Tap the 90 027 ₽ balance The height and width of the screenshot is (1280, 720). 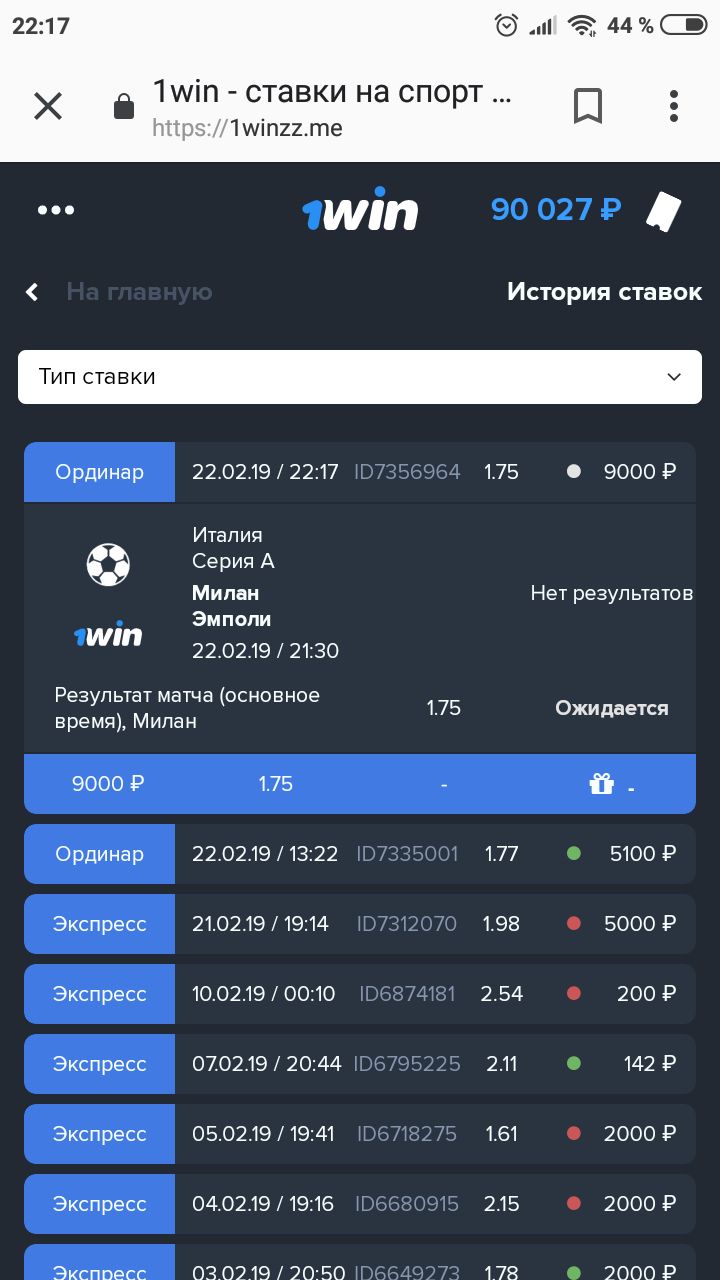(556, 209)
